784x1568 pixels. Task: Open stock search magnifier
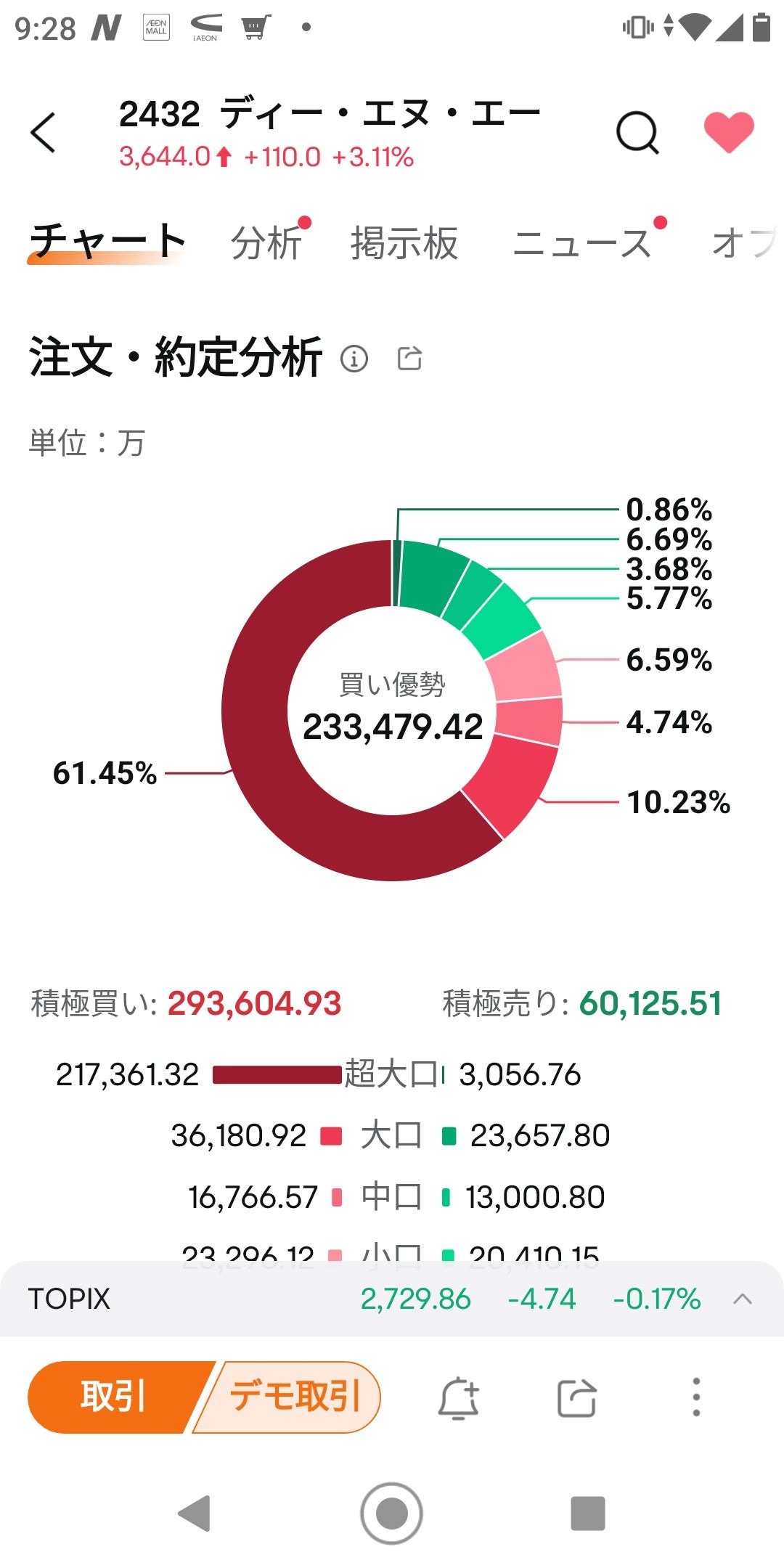point(637,133)
